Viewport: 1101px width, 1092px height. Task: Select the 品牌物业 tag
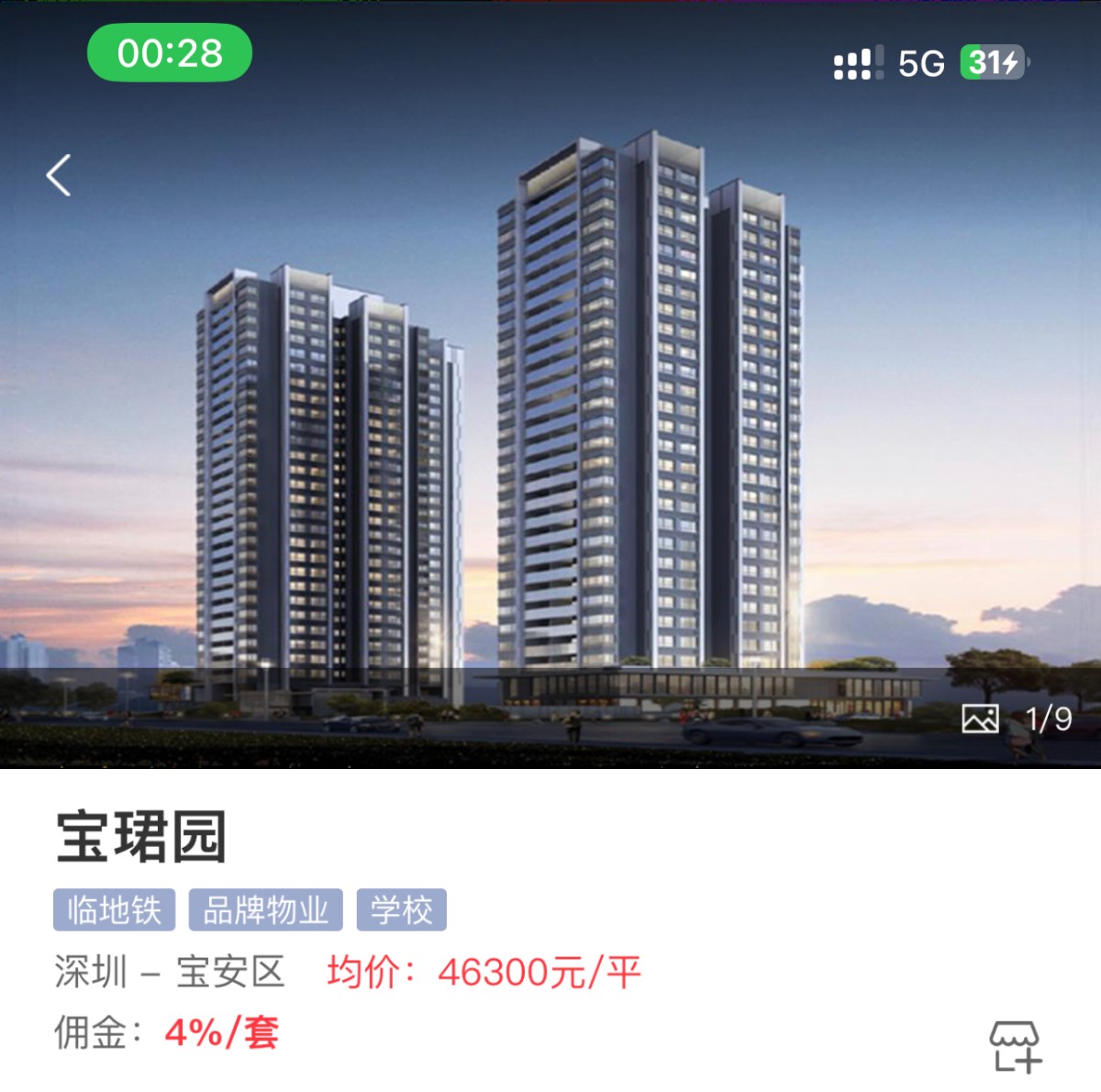[x=266, y=910]
